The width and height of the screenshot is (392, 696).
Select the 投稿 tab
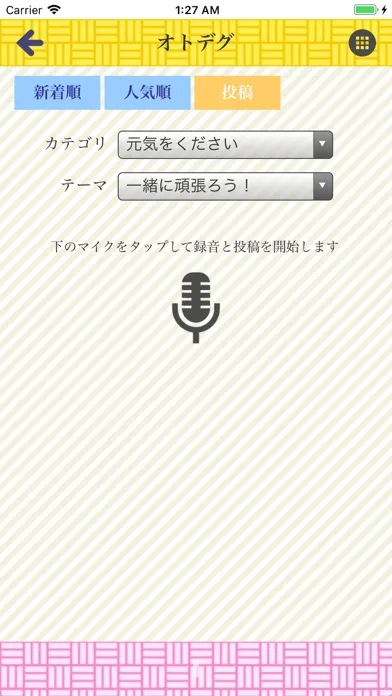[238, 93]
